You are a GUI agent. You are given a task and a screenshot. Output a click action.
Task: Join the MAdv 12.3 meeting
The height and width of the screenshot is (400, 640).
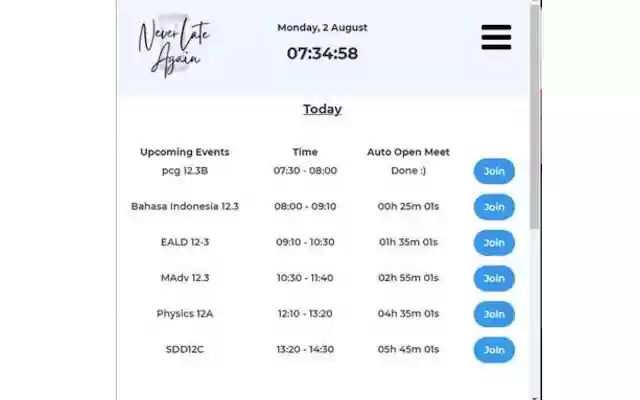pyautogui.click(x=494, y=278)
